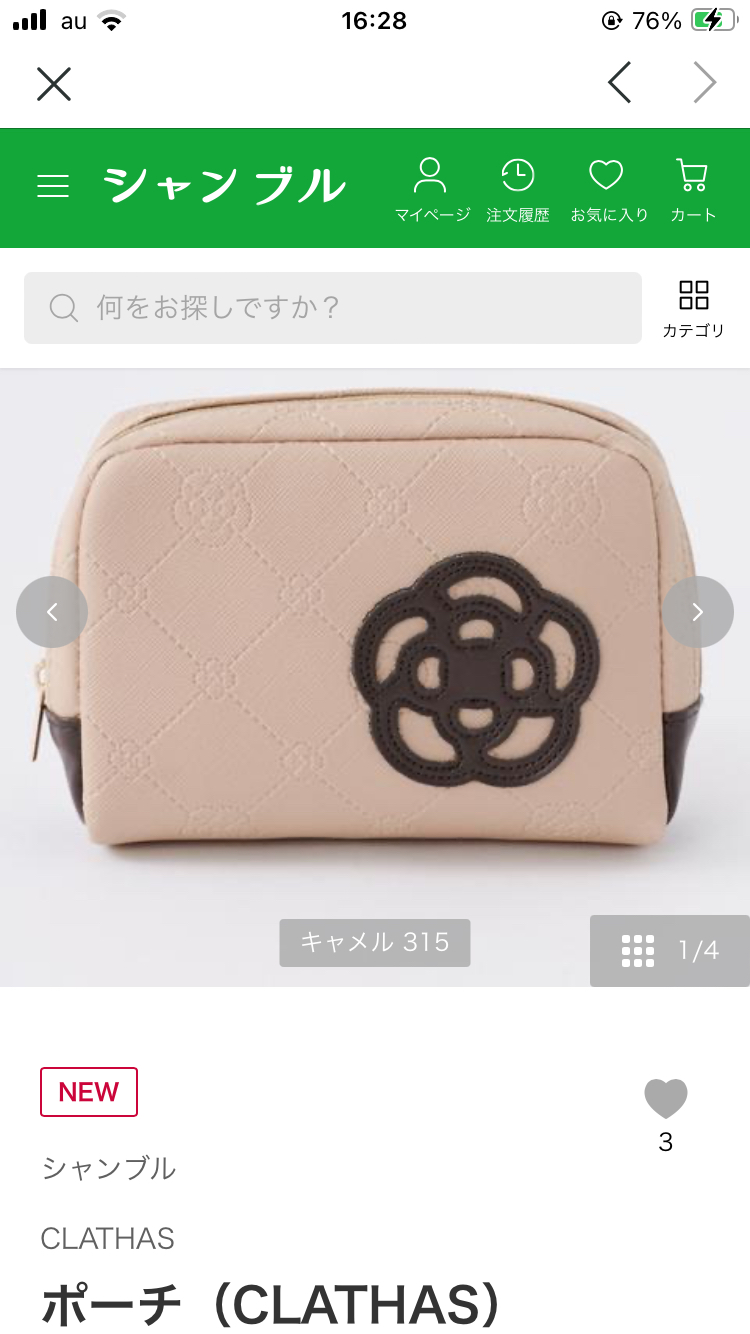Add the pouch to favorites with heart

coord(666,1099)
